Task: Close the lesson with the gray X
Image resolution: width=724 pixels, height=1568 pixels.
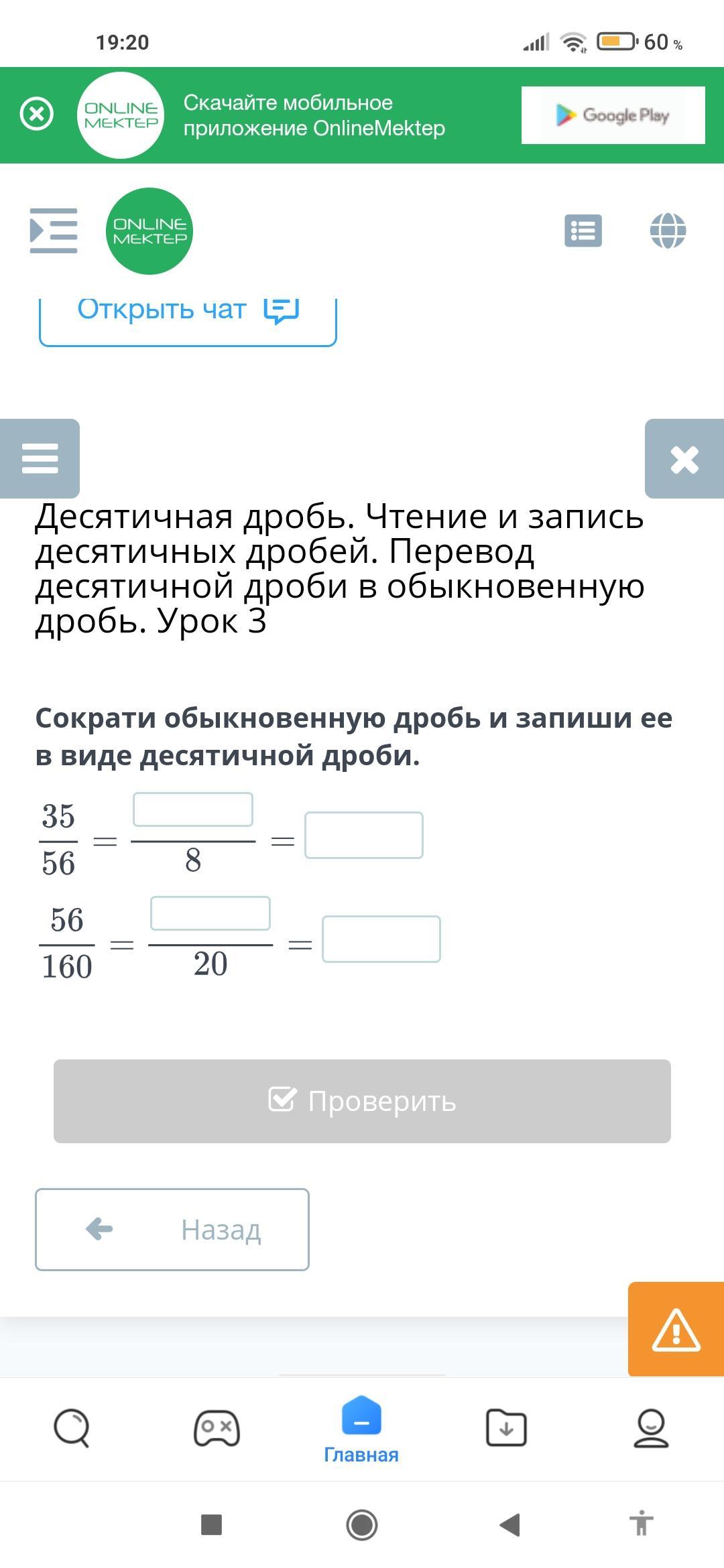Action: (684, 459)
